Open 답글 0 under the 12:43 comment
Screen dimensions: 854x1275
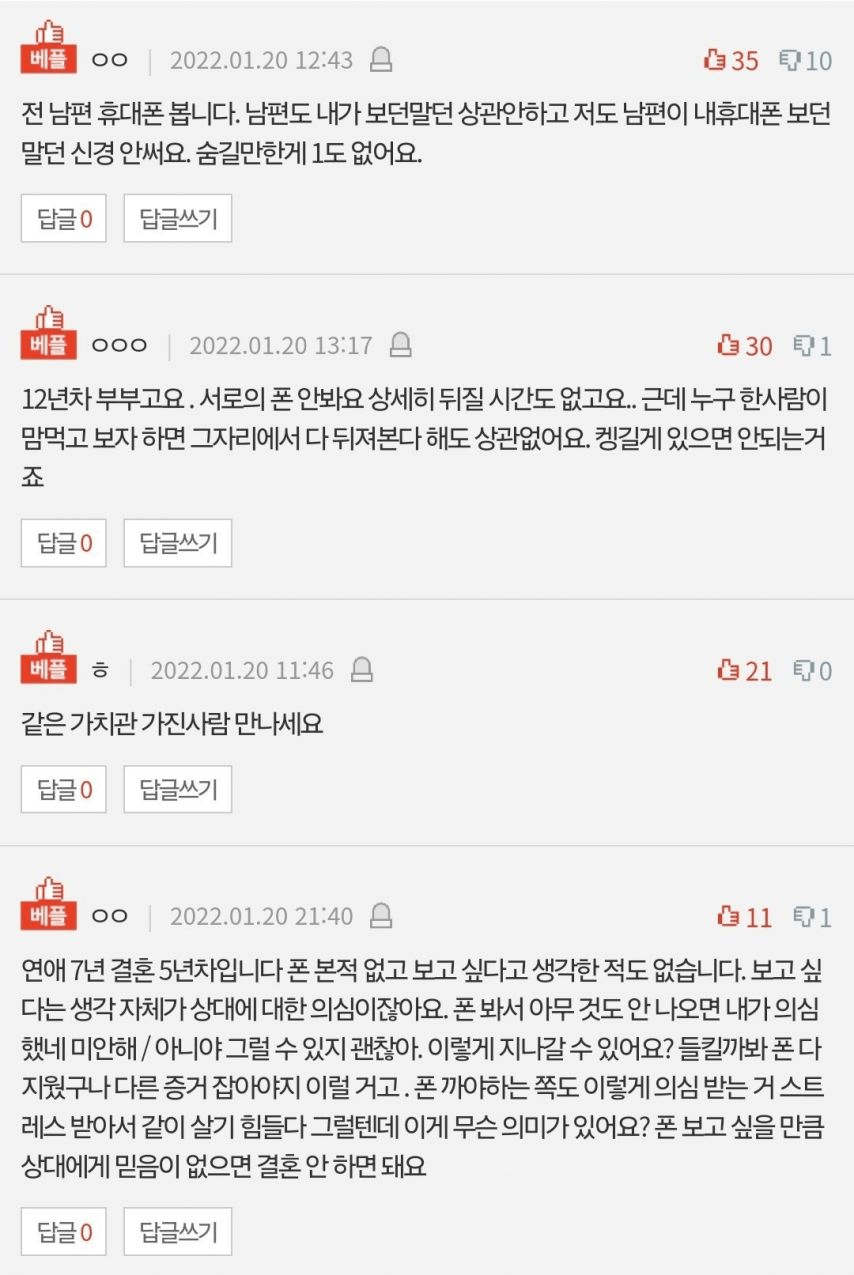click(64, 219)
